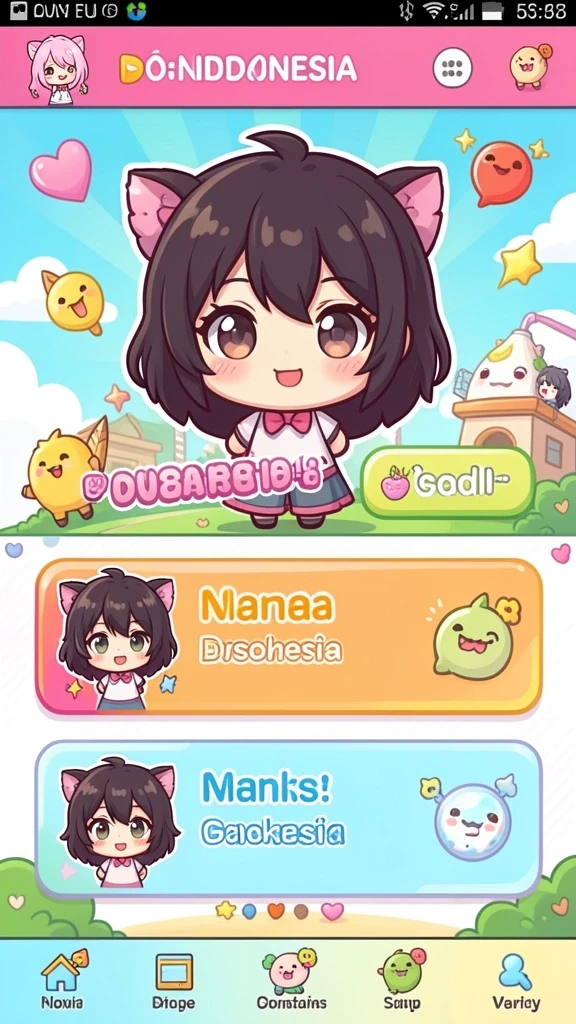Tap the green Godll button
576x1024 pixels.
tap(448, 483)
